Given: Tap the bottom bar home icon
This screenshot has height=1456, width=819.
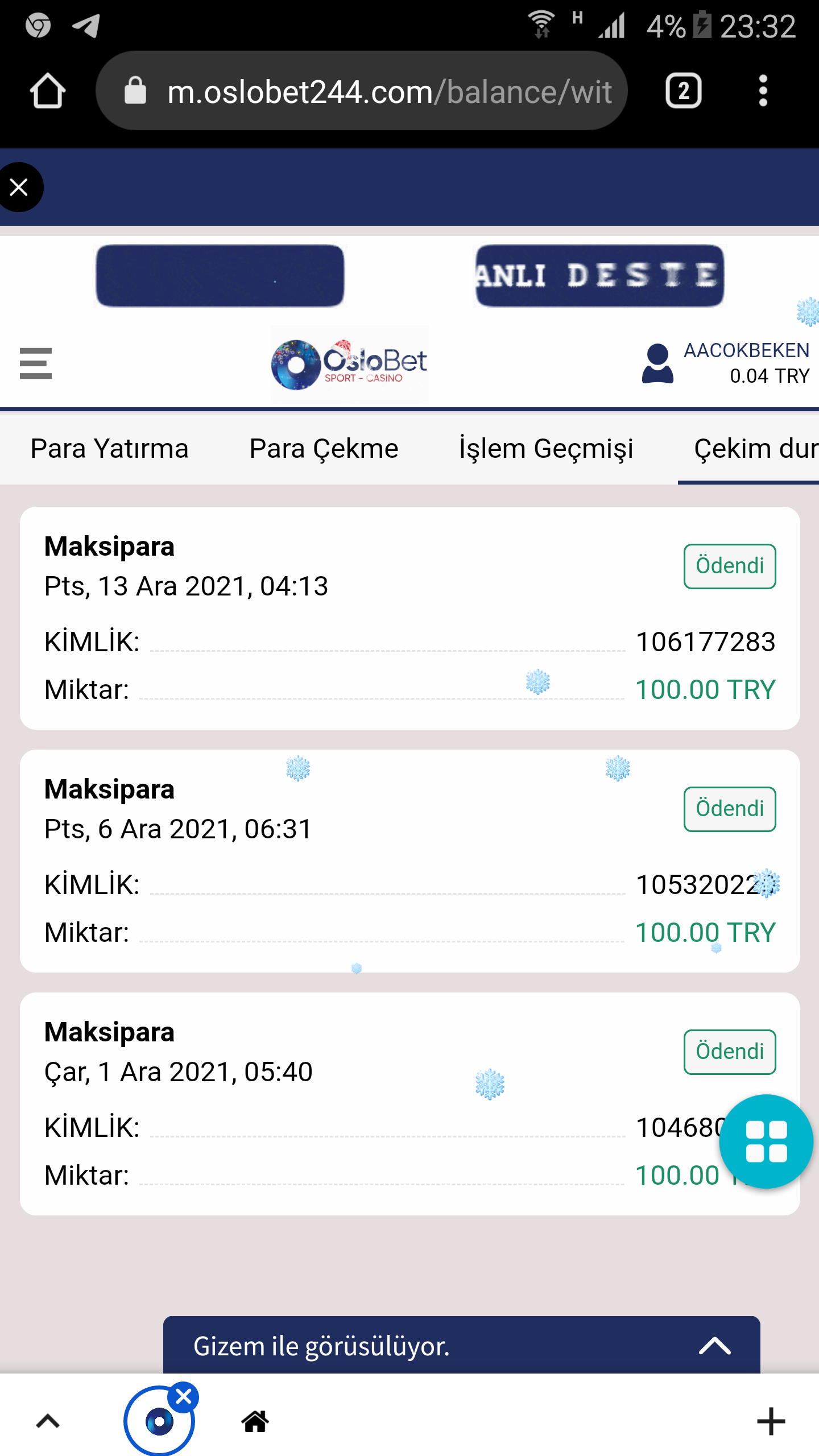Looking at the screenshot, I should pyautogui.click(x=255, y=1421).
